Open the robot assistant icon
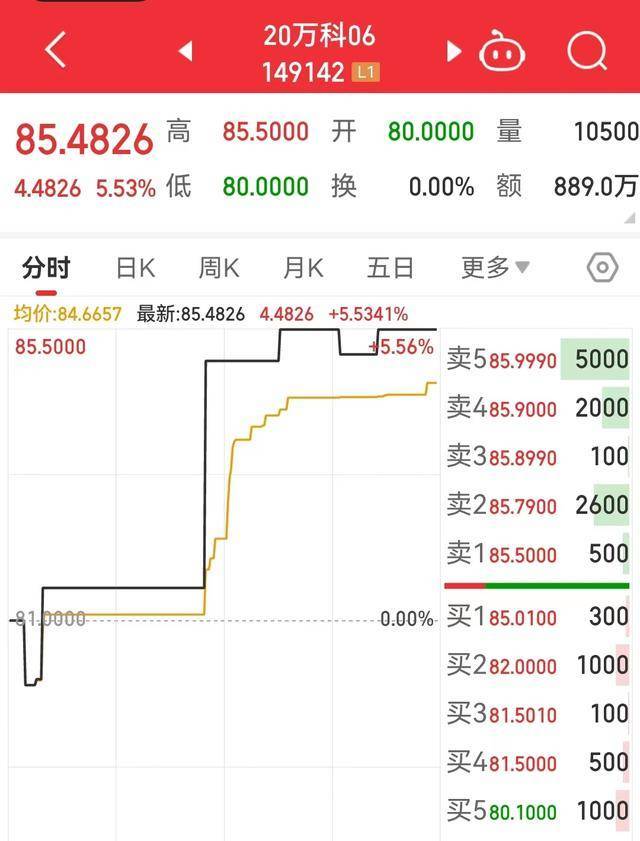 coord(502,50)
